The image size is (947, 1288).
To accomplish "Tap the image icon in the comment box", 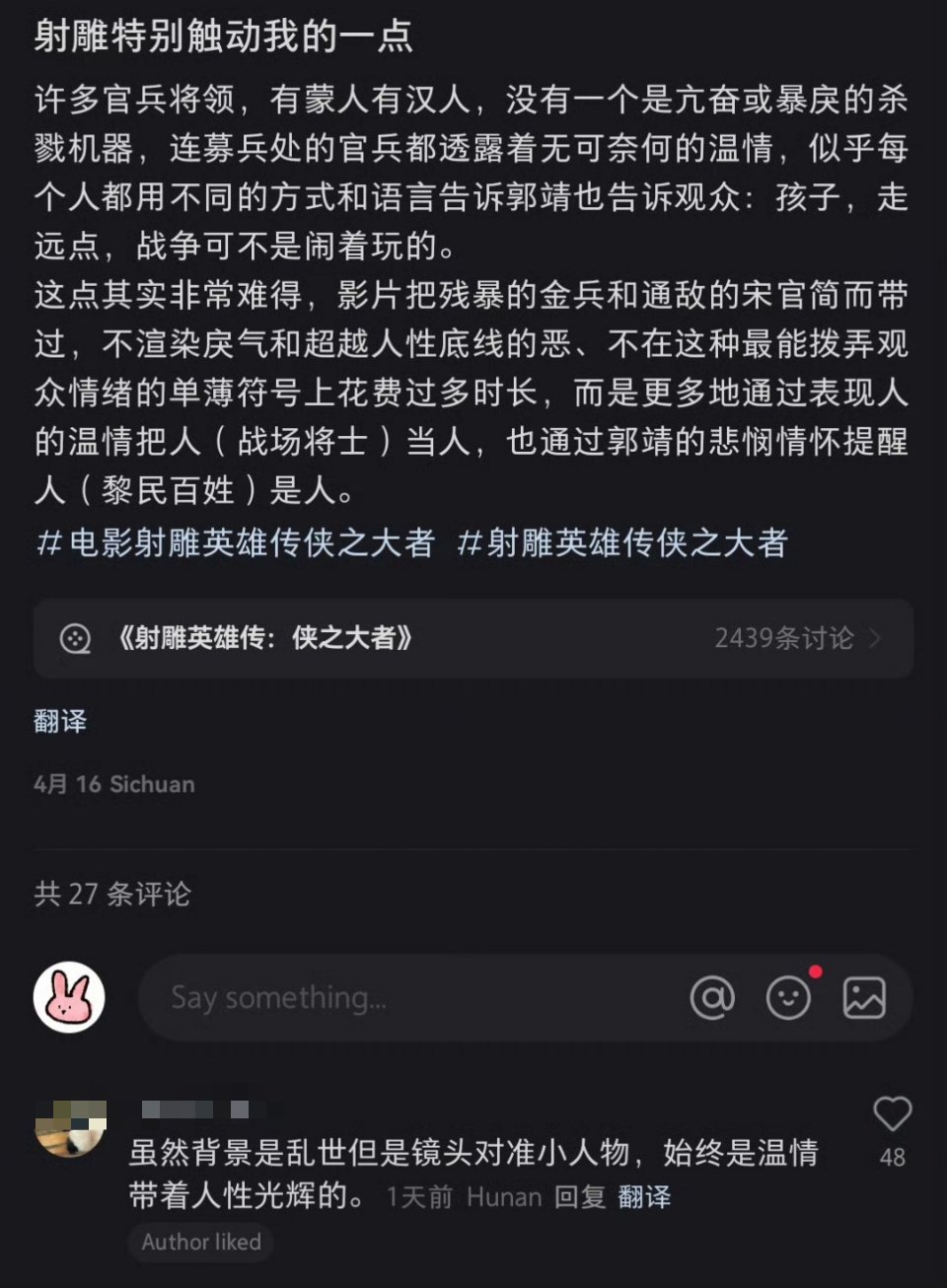I will (864, 997).
